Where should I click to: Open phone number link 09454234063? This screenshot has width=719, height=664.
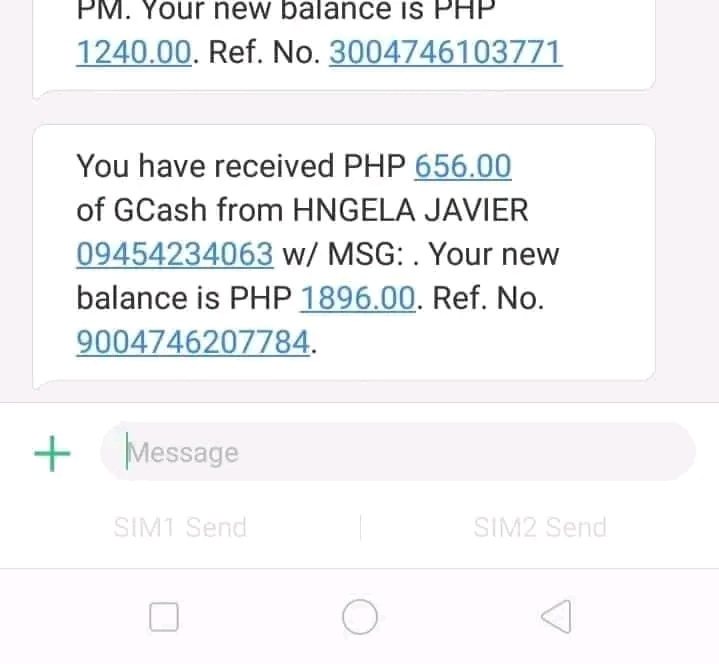click(174, 254)
